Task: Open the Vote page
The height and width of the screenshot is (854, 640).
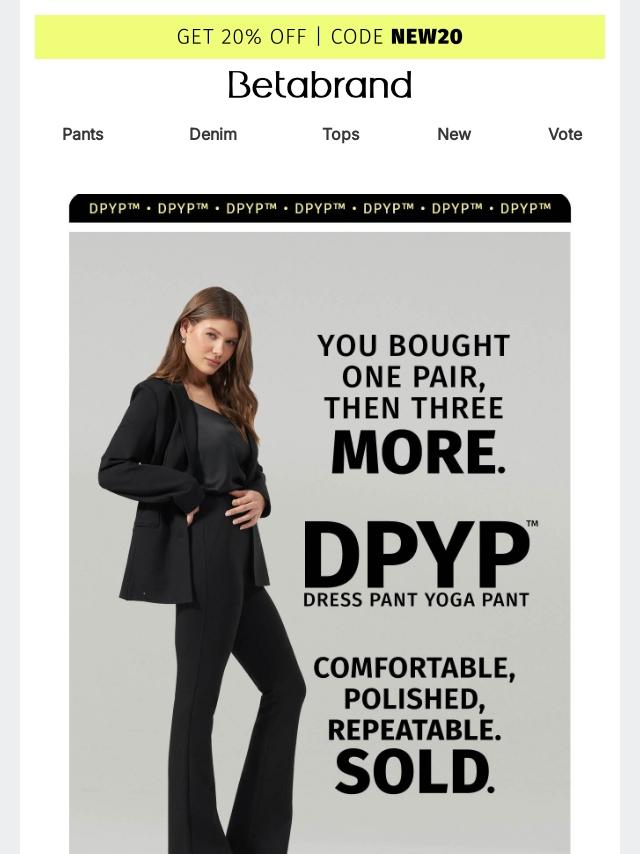Action: click(x=565, y=134)
